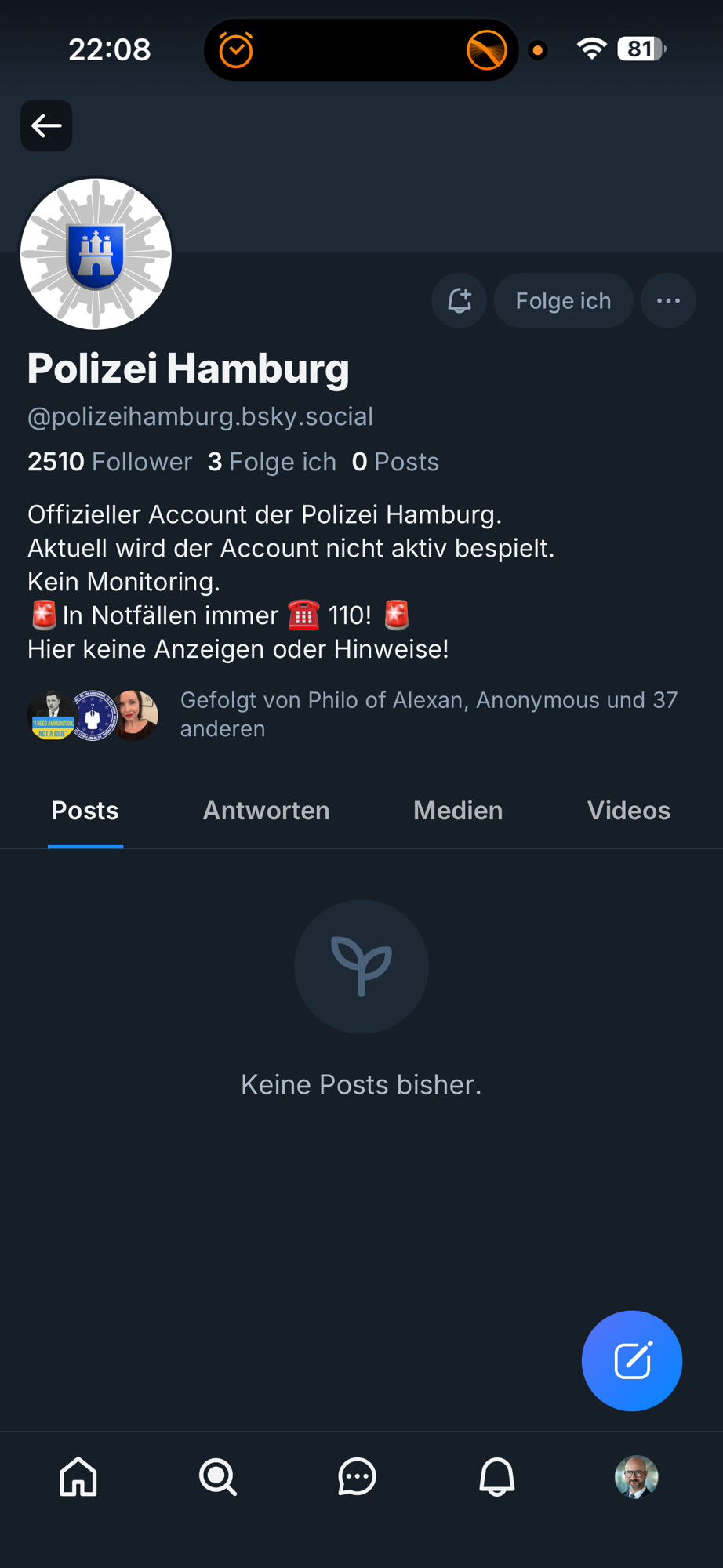Open the search page
Viewport: 723px width, 1568px height.
click(218, 1477)
